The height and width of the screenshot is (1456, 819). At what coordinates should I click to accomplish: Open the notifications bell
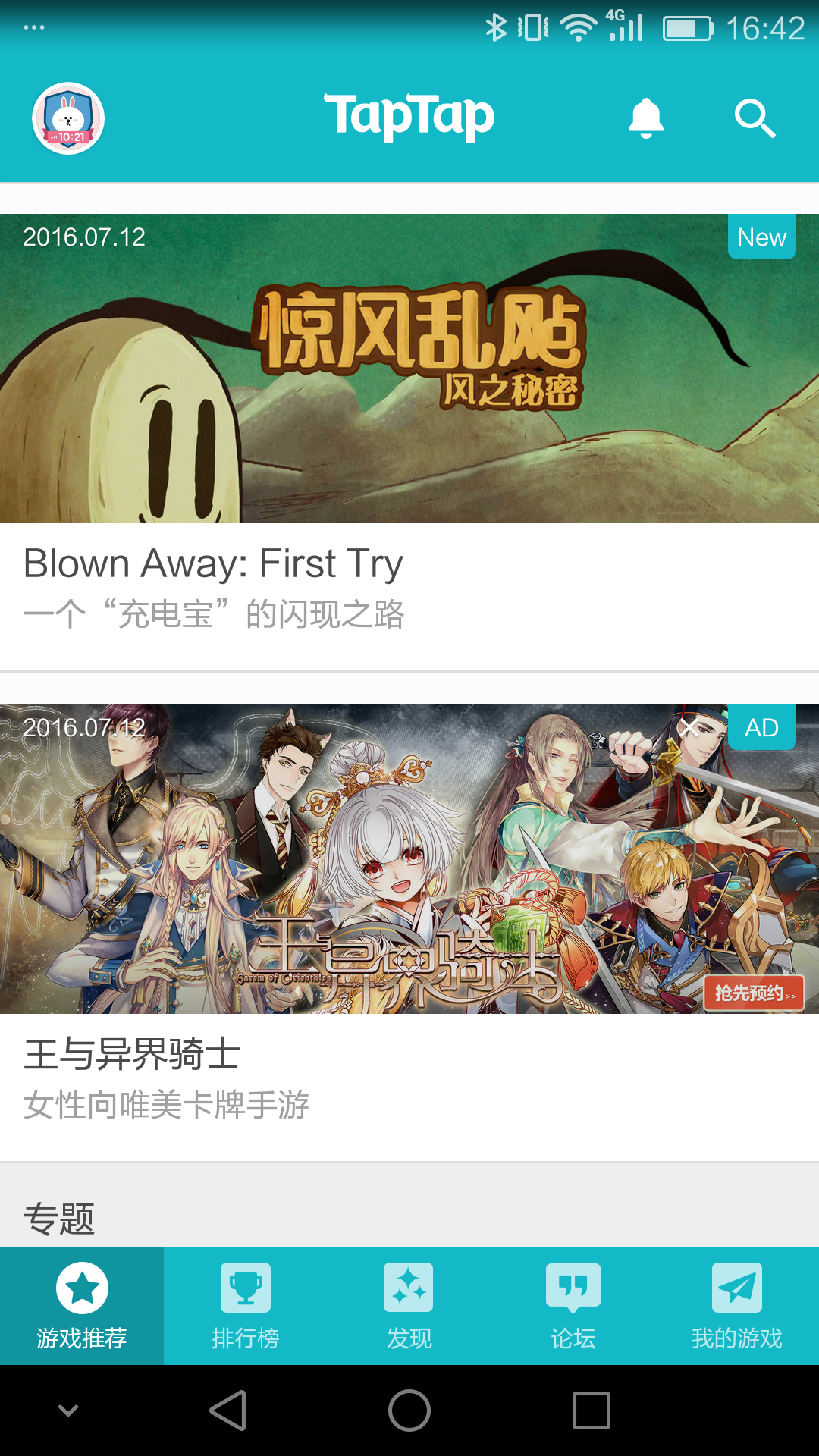(645, 118)
